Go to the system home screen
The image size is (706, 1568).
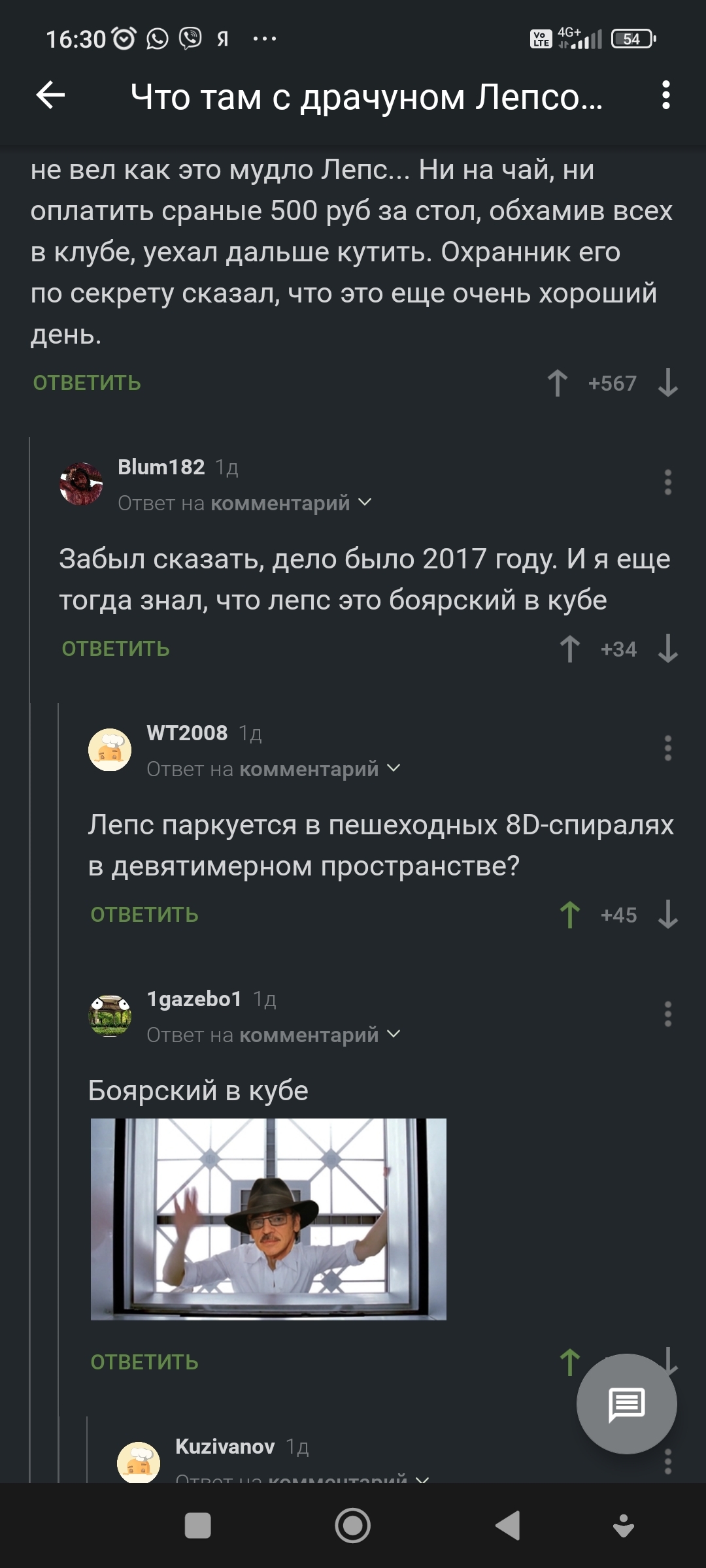pos(352,1526)
